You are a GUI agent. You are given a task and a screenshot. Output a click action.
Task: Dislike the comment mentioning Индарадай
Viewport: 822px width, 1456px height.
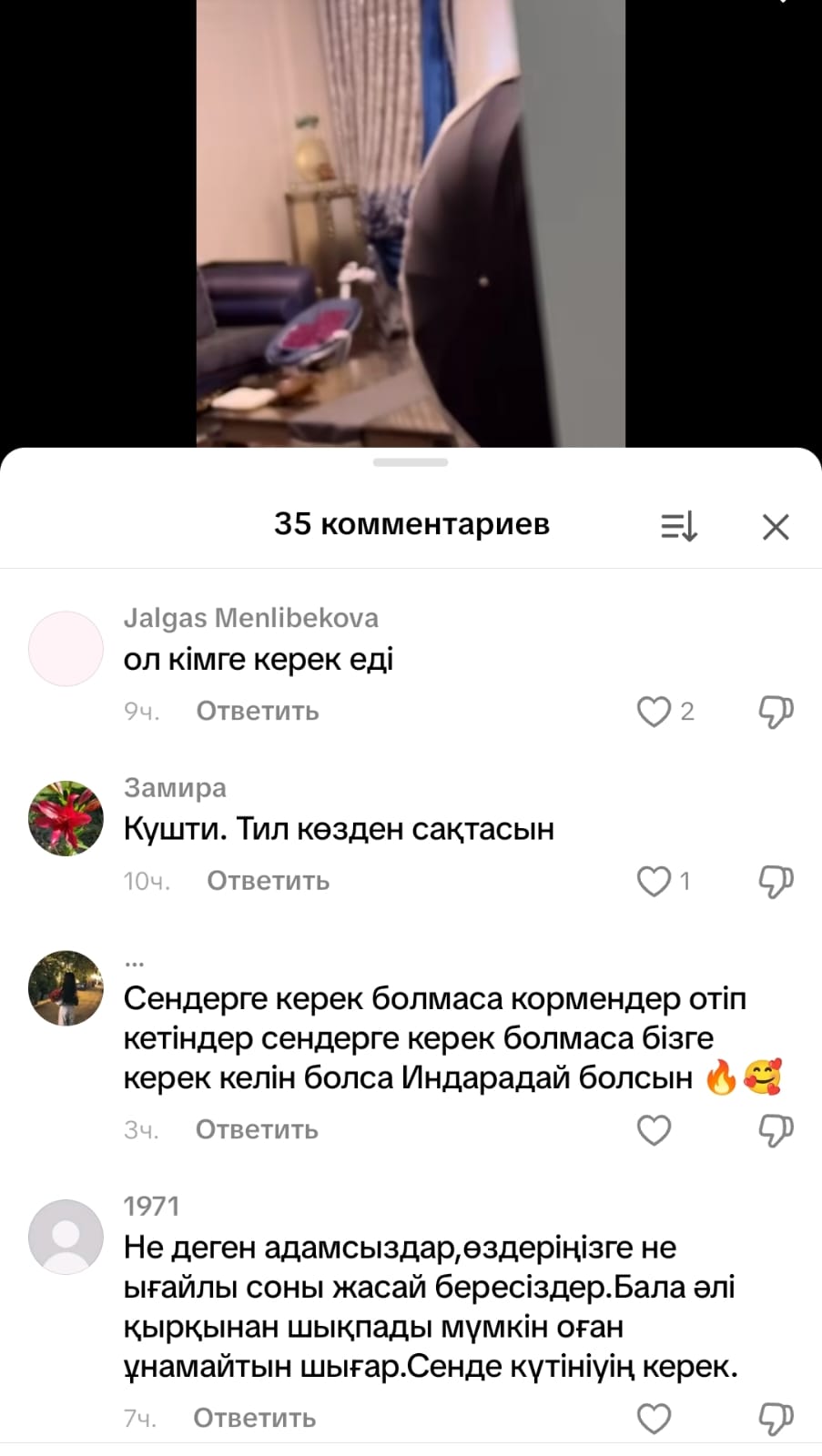coord(776,1130)
